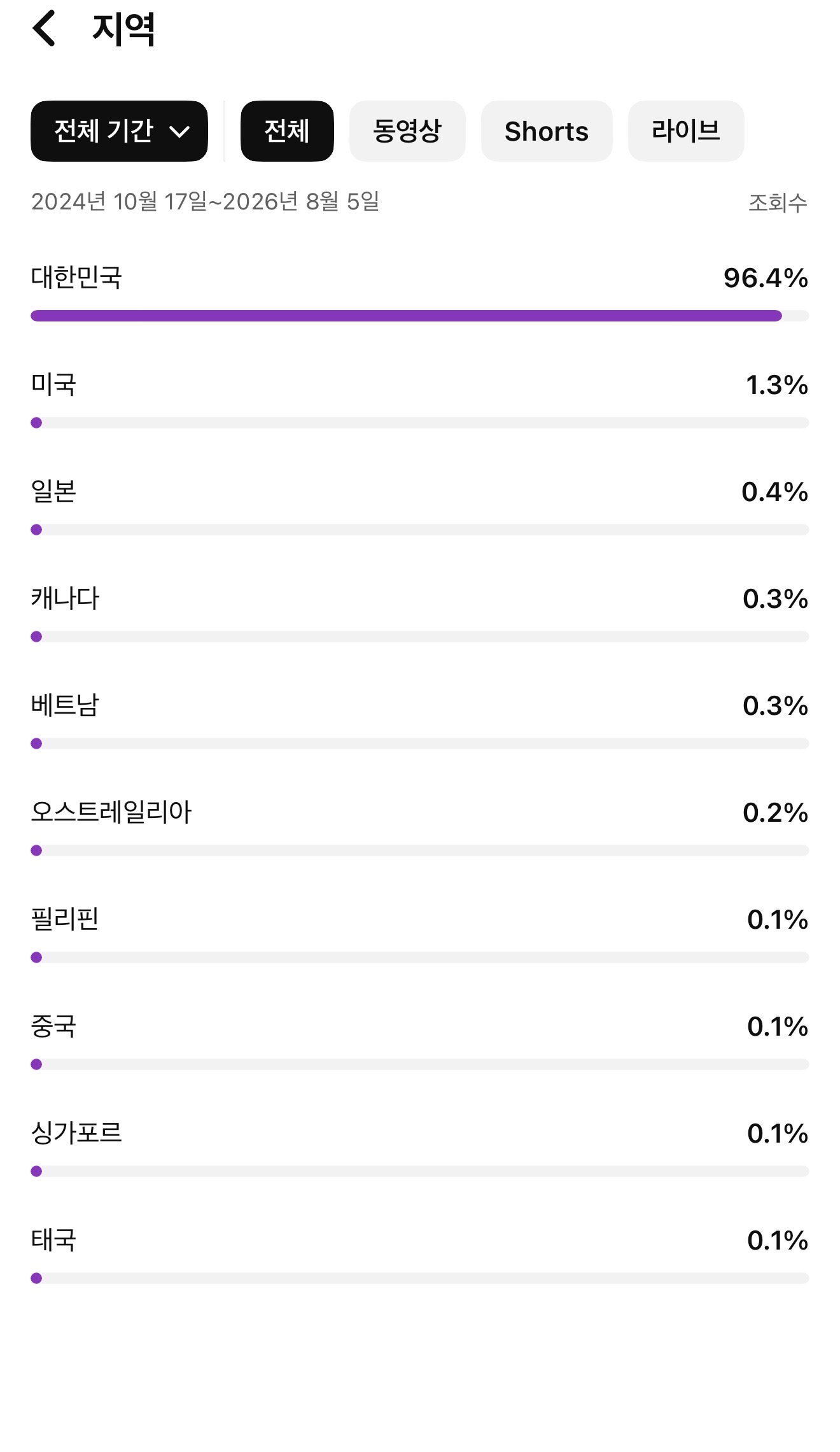Filter by Shorts content
Screen dimensions: 840x1452
547,131
